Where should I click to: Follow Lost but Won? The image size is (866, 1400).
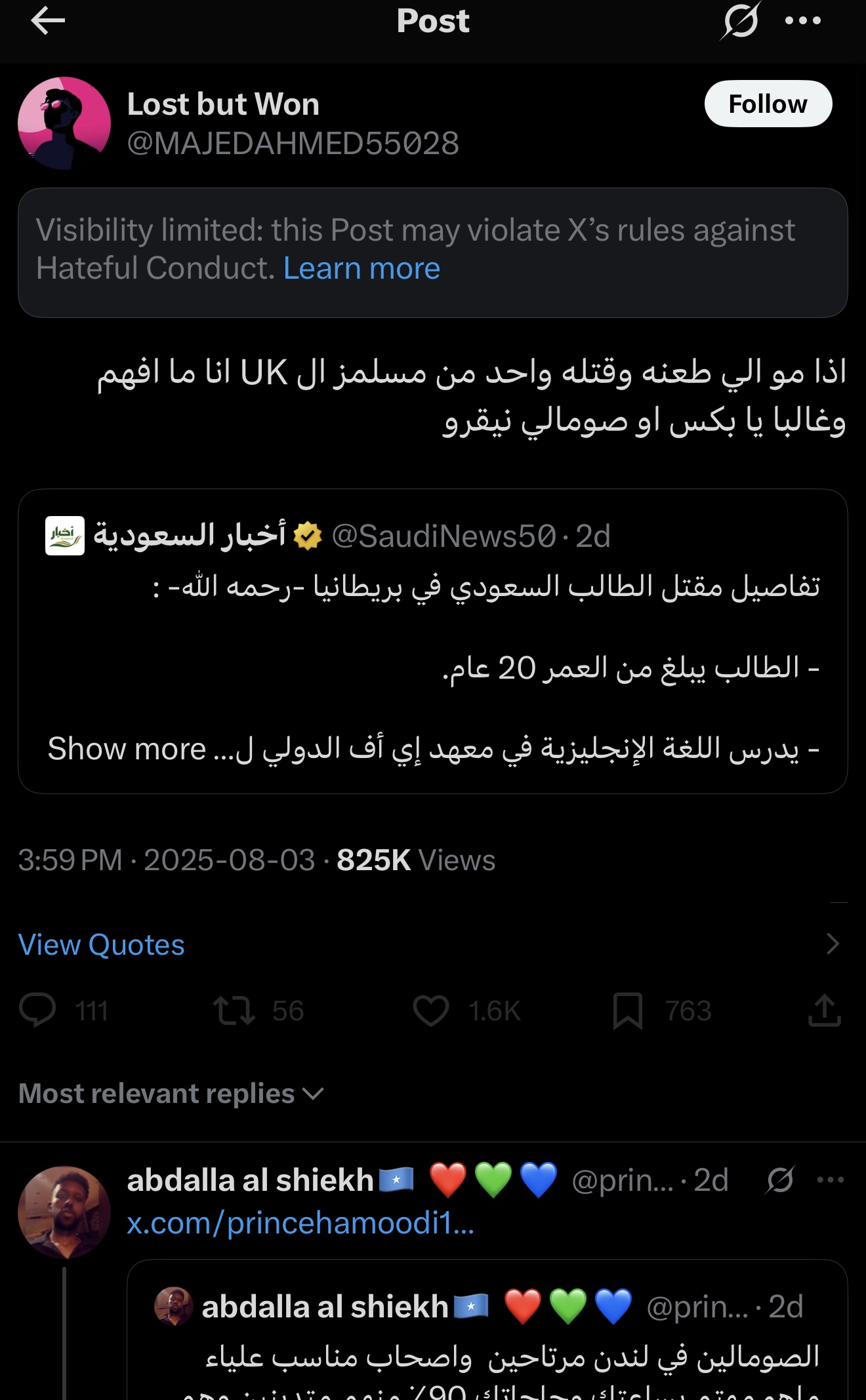click(768, 104)
